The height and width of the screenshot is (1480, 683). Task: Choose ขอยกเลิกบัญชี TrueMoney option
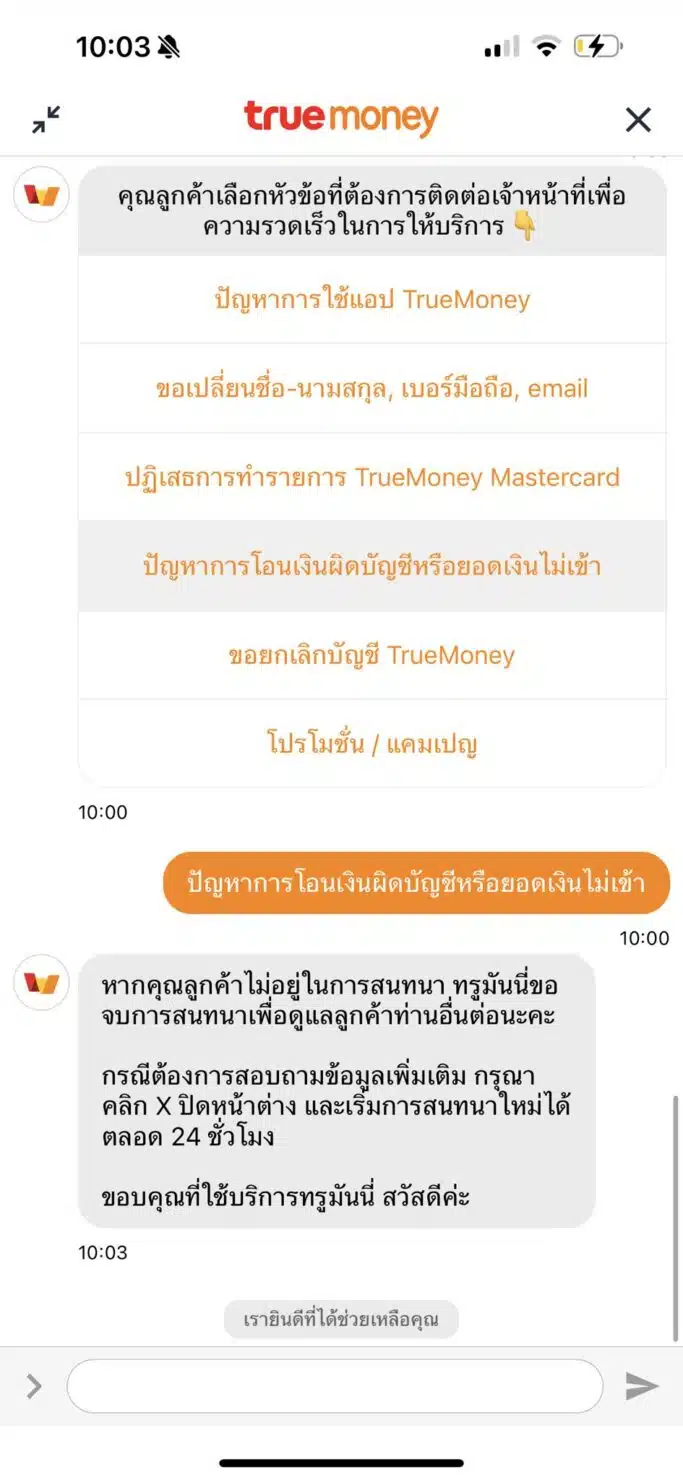click(x=372, y=655)
